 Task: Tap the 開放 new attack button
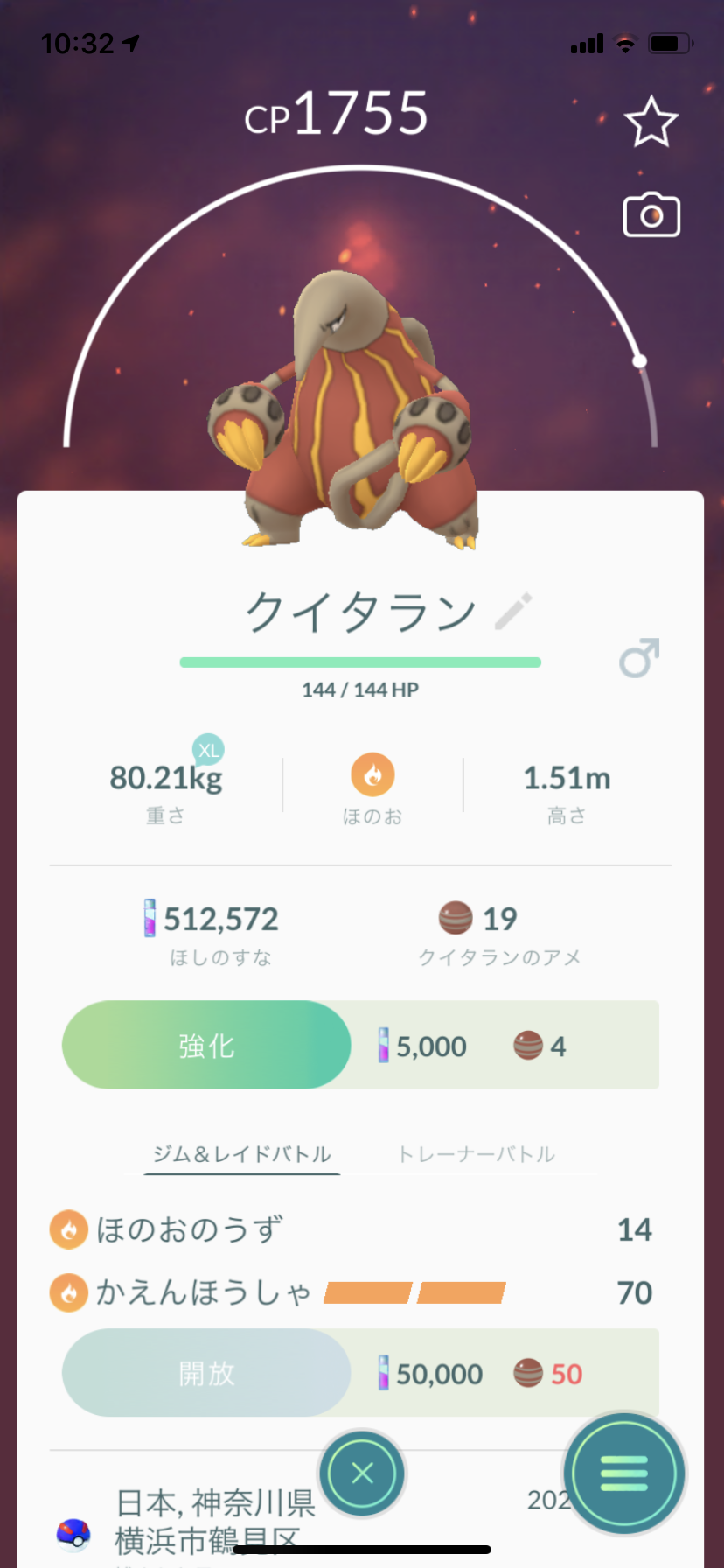point(206,1373)
